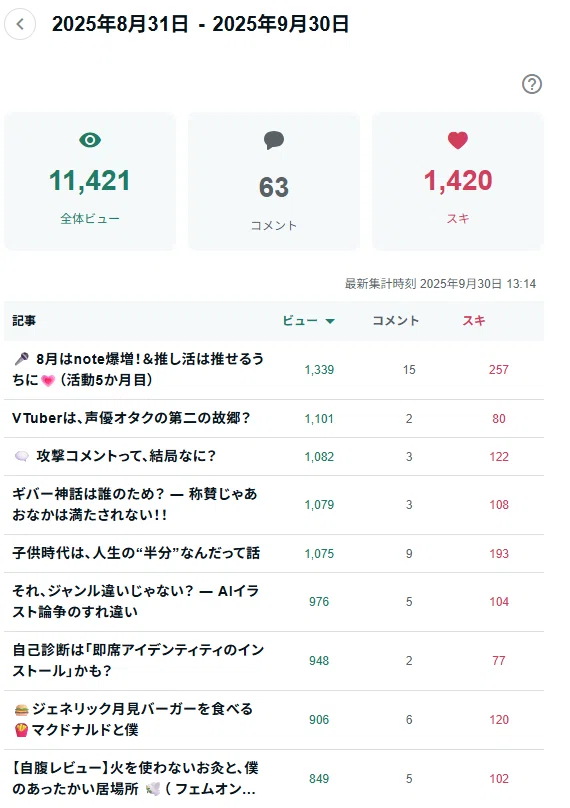This screenshot has width=570, height=808.
Task: Select the コメント comments summary card
Action: [x=274, y=181]
